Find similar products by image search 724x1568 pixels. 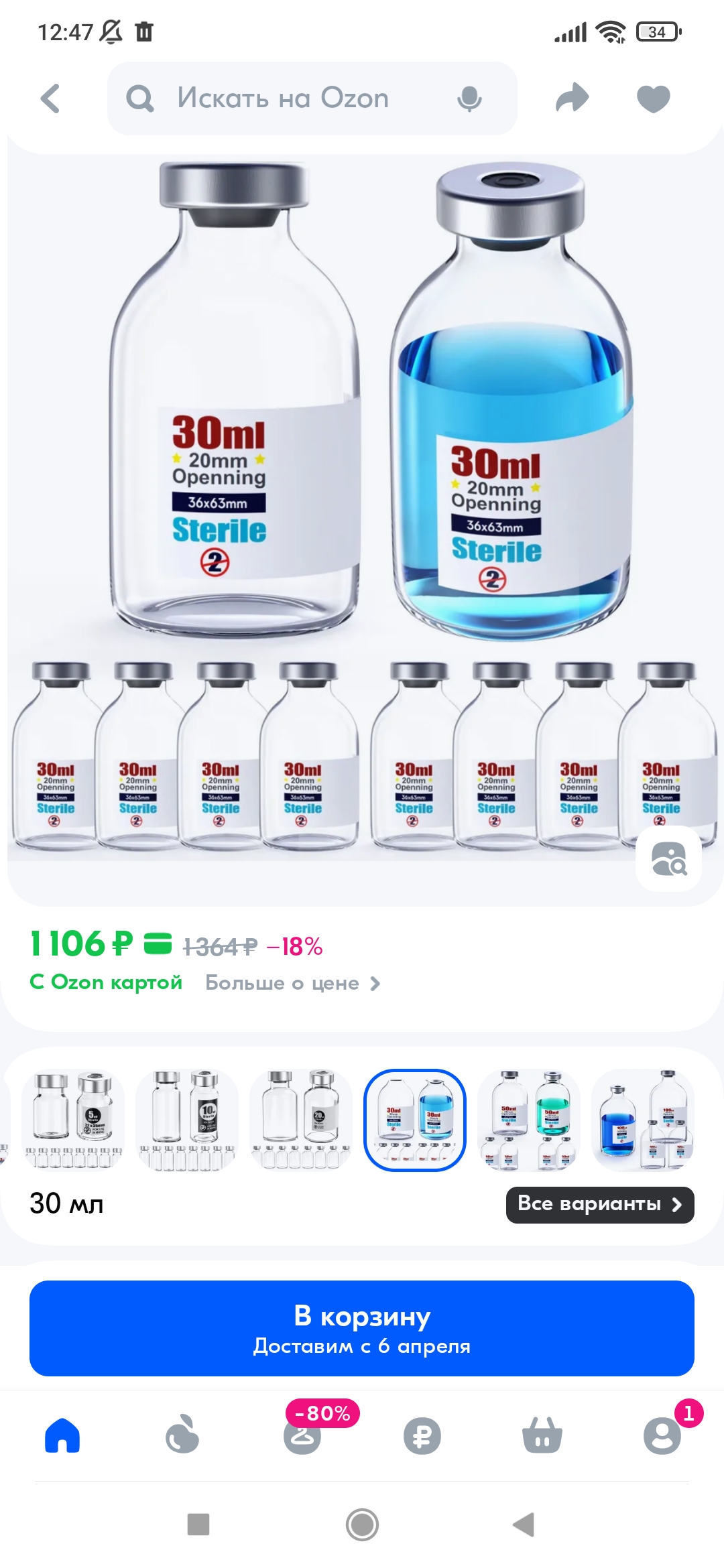point(668,858)
